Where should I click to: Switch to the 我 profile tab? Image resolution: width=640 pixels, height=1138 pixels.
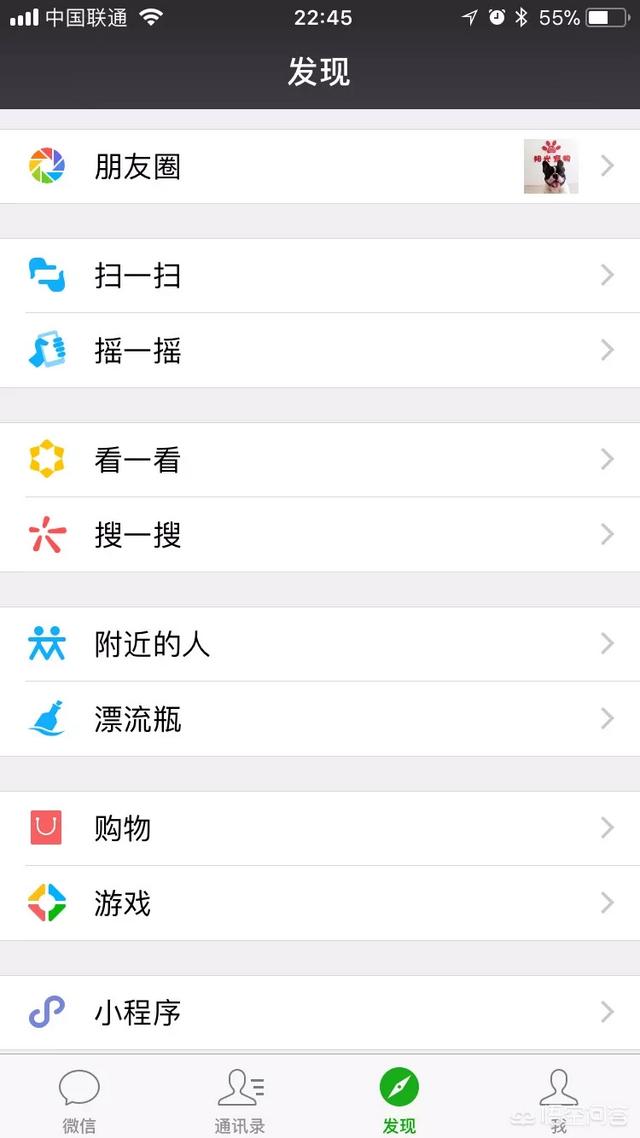(558, 1098)
